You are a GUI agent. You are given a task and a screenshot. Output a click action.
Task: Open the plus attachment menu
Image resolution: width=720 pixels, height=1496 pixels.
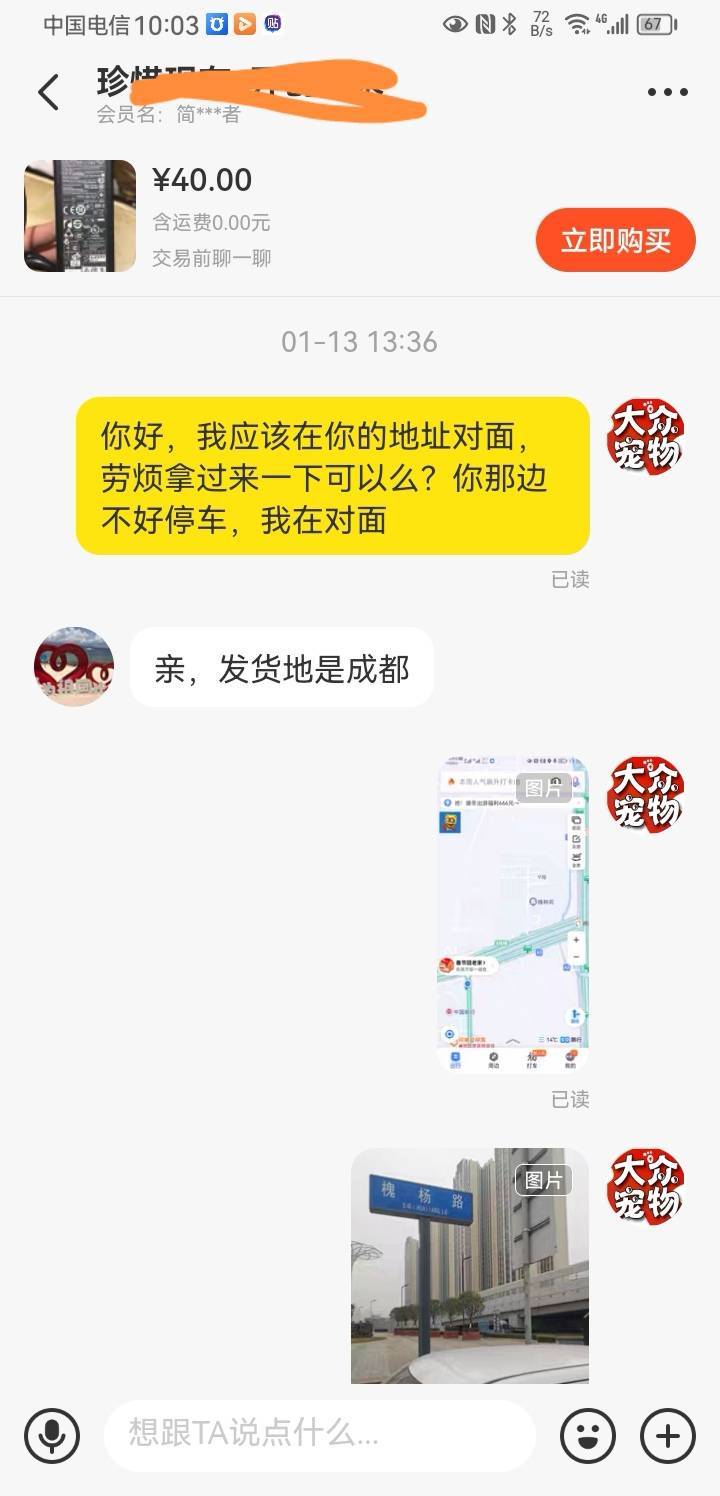pyautogui.click(x=667, y=1436)
